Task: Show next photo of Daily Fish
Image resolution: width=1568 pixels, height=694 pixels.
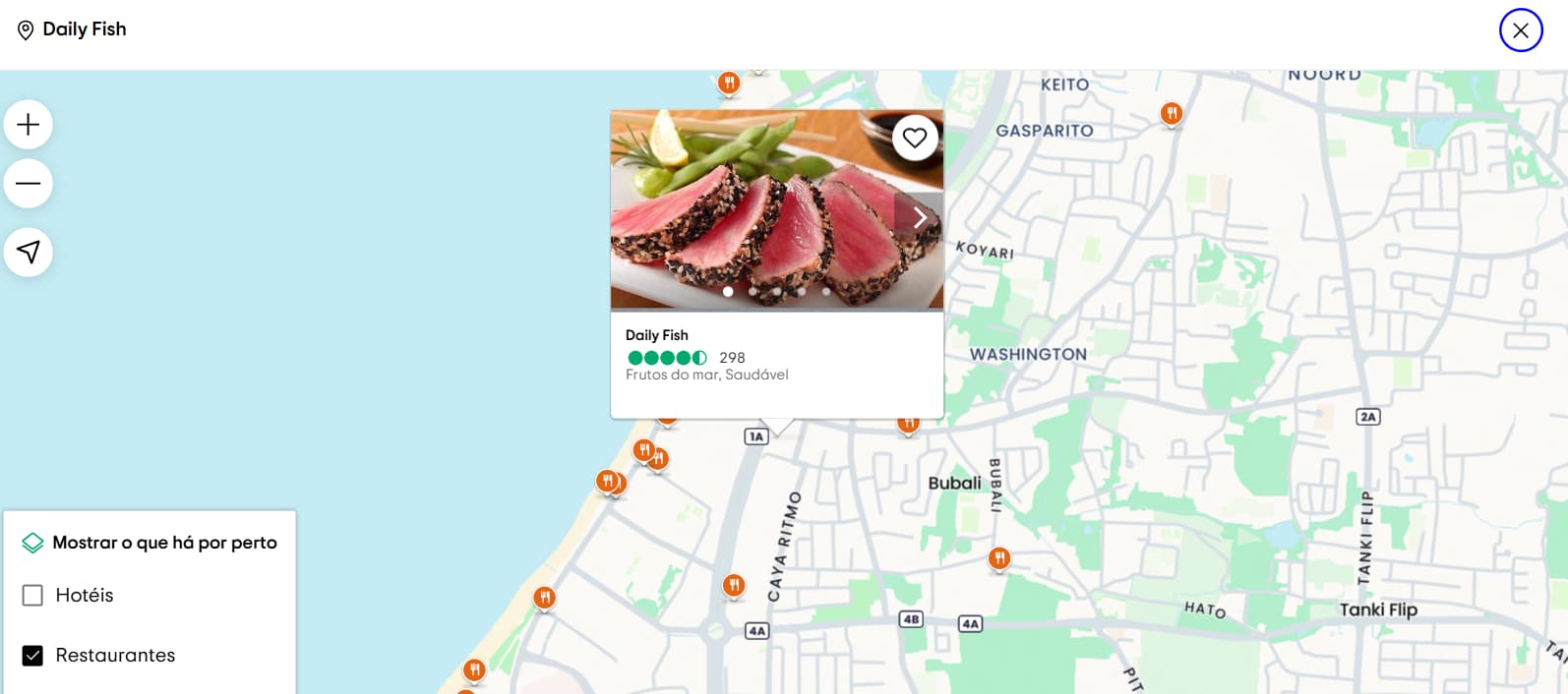Action: 919,217
